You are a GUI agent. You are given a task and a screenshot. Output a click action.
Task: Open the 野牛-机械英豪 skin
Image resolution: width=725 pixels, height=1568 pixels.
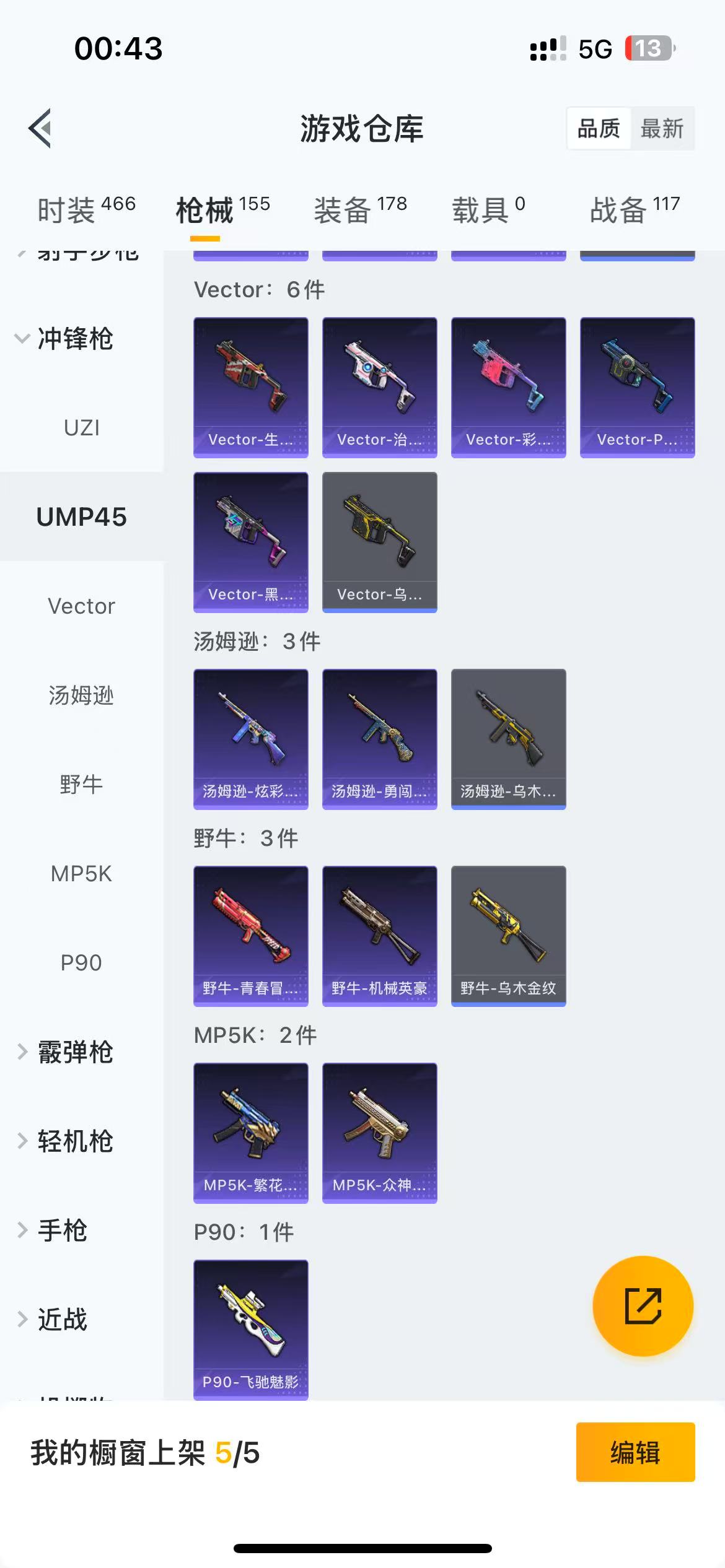(379, 936)
